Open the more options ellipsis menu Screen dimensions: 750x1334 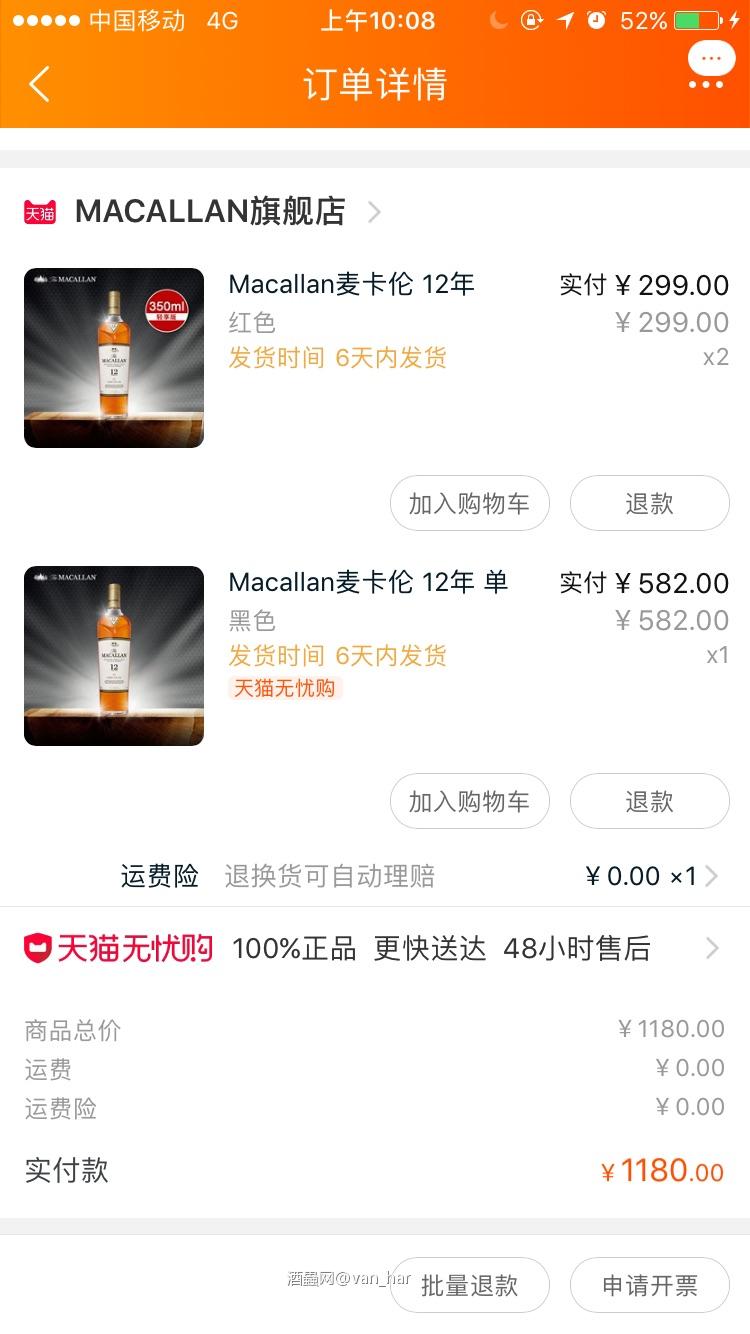click(x=710, y=60)
